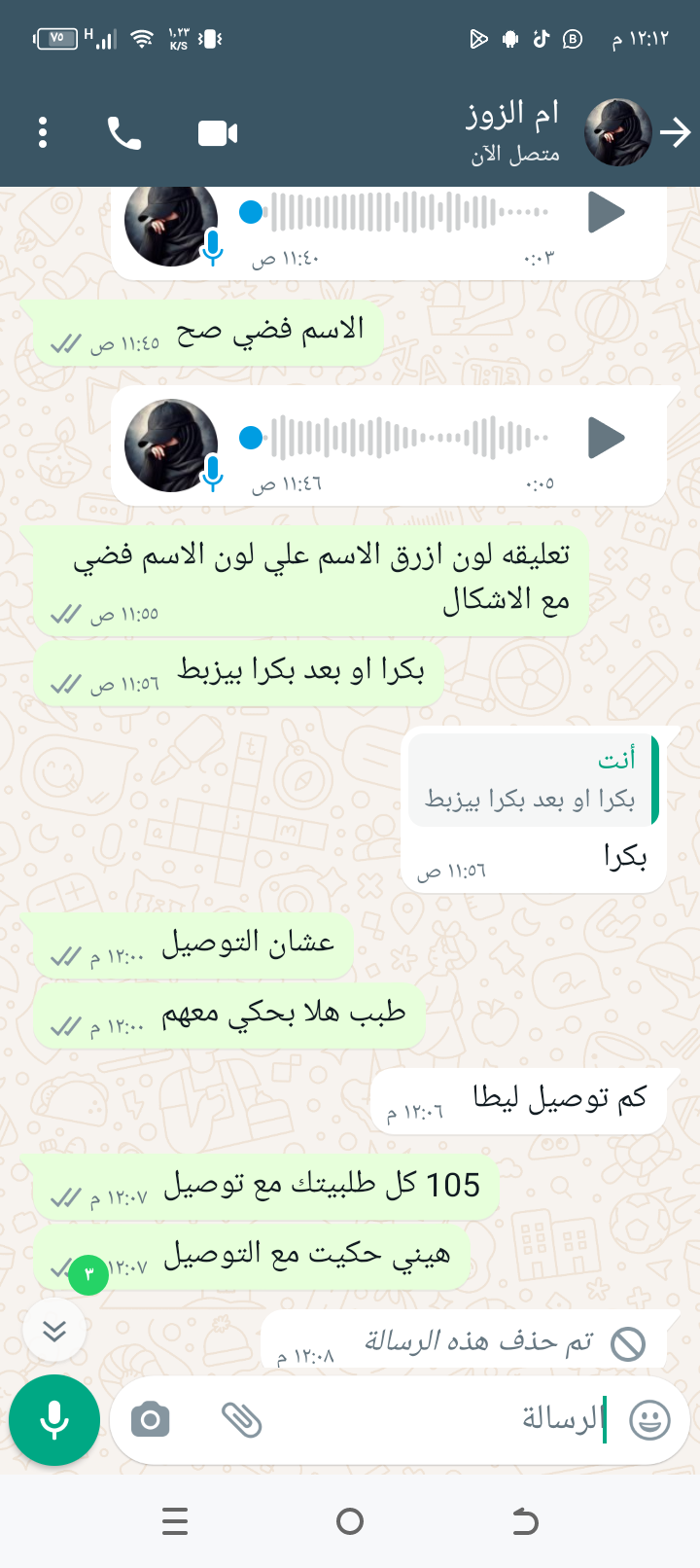700x1568 pixels.
Task: Tap the system back button
Action: coord(525,1521)
